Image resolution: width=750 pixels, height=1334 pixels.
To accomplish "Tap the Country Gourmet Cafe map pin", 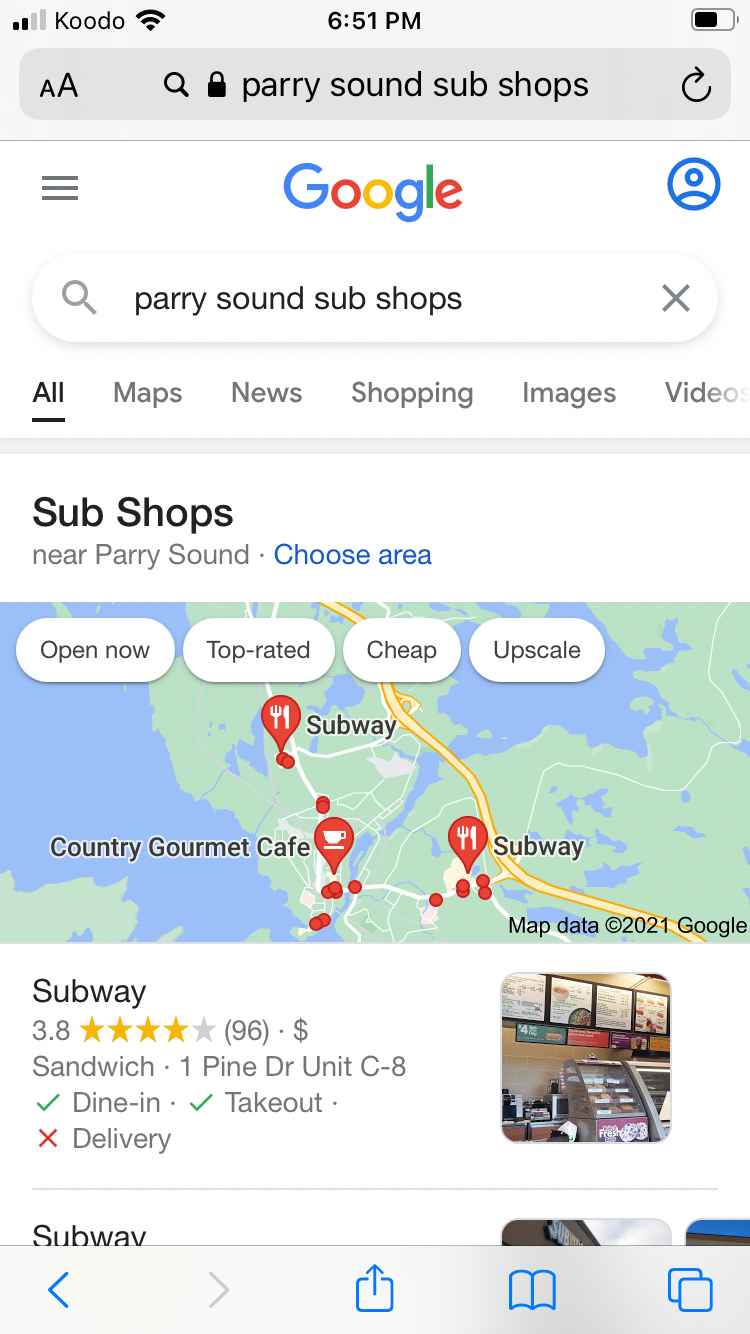I will point(333,842).
